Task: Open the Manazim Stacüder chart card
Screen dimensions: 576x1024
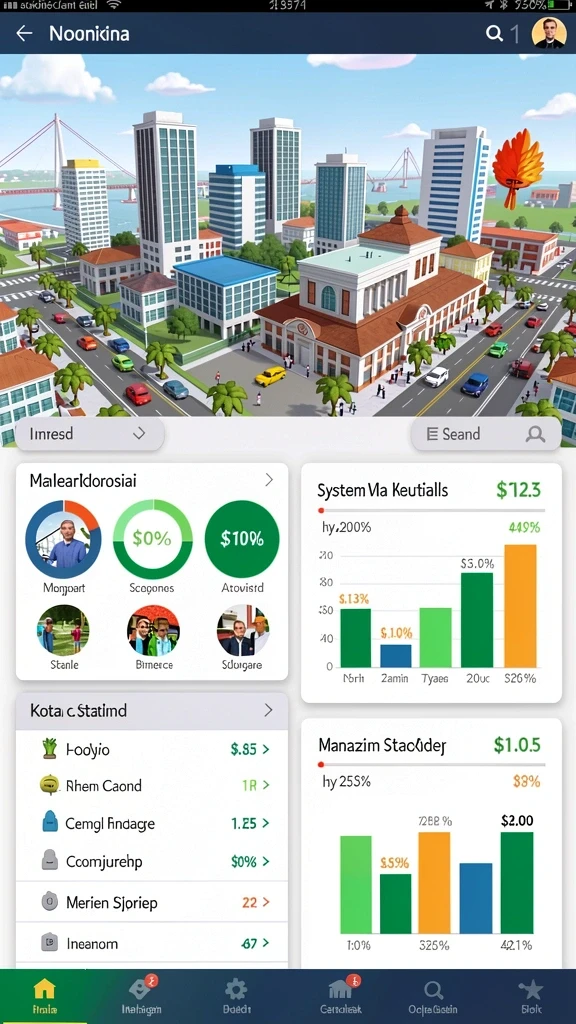Action: click(x=431, y=843)
